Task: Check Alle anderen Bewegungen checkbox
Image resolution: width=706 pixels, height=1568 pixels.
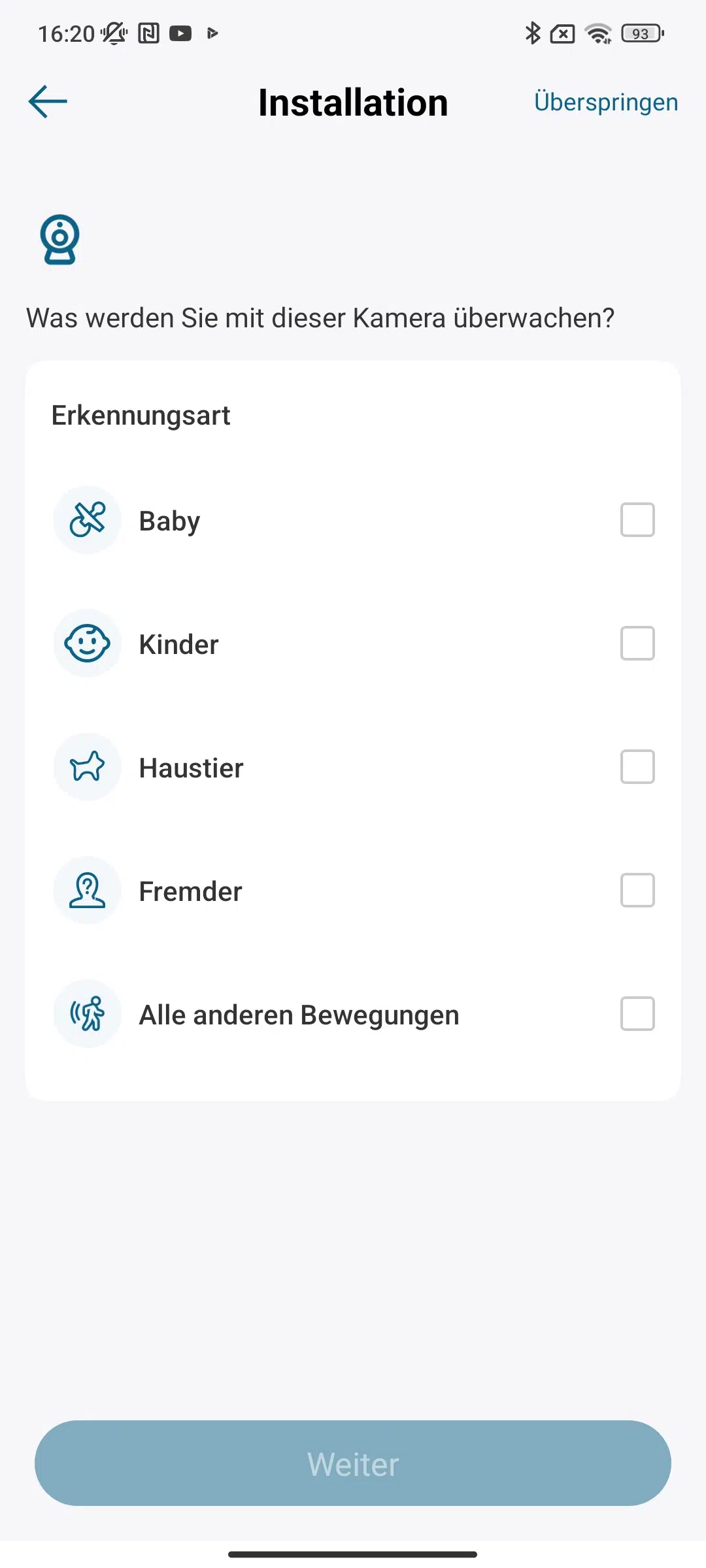Action: pyautogui.click(x=637, y=1014)
